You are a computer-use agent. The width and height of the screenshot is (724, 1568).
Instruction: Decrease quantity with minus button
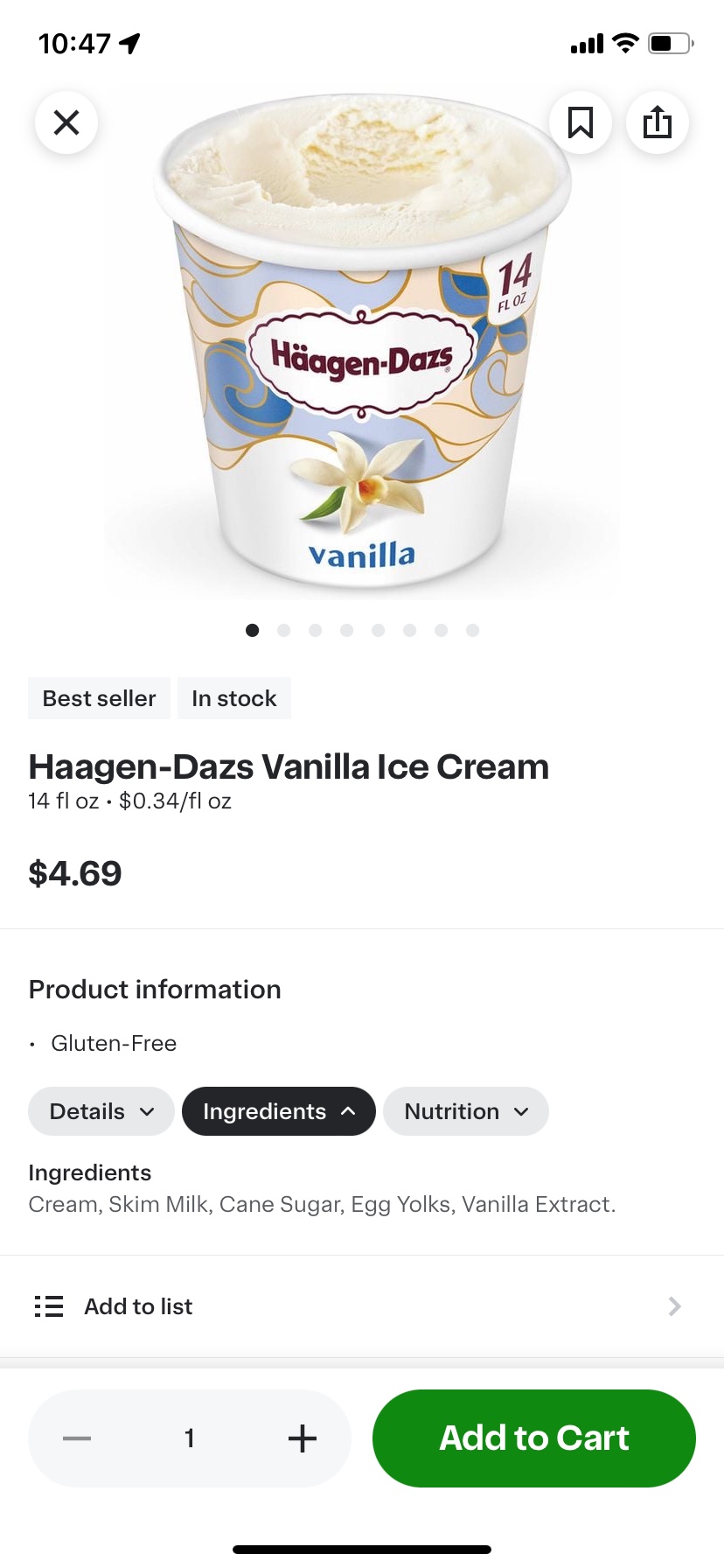77,1438
